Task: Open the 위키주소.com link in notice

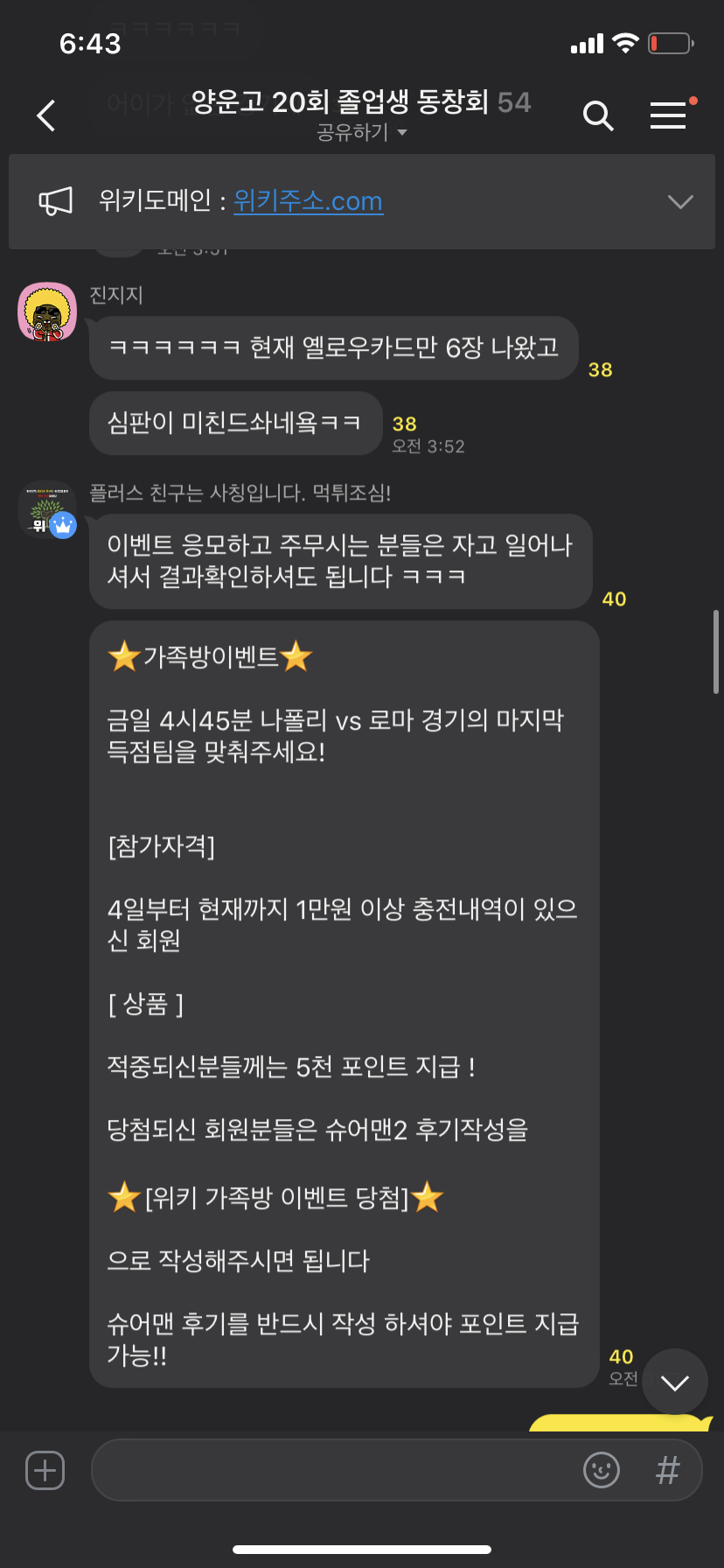Action: coord(308,201)
